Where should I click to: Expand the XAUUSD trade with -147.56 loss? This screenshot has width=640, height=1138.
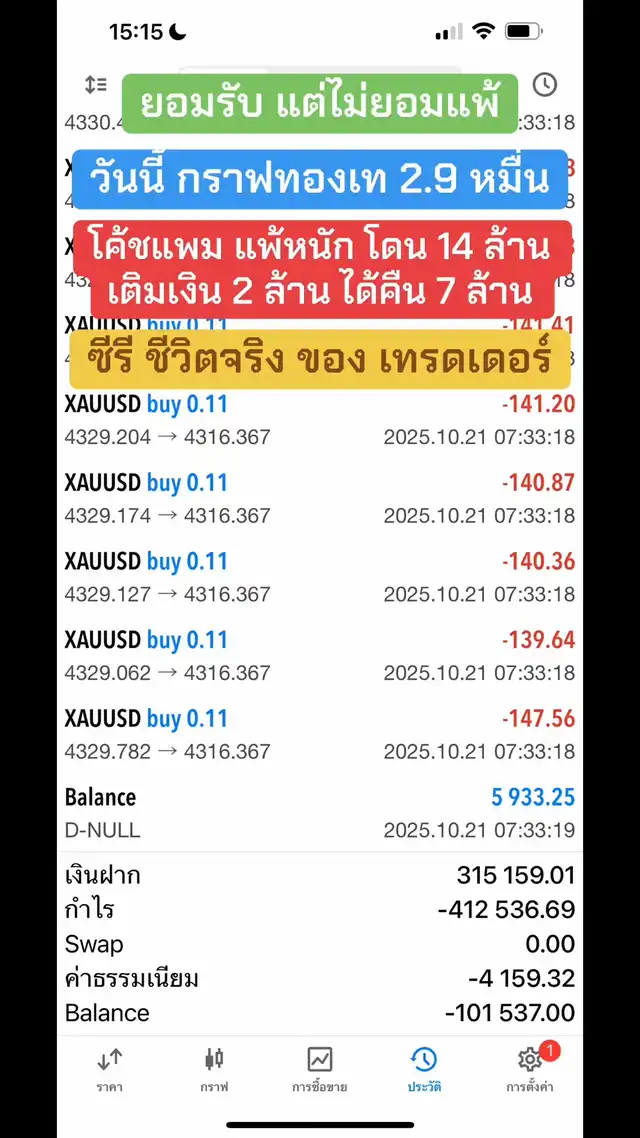(x=320, y=735)
